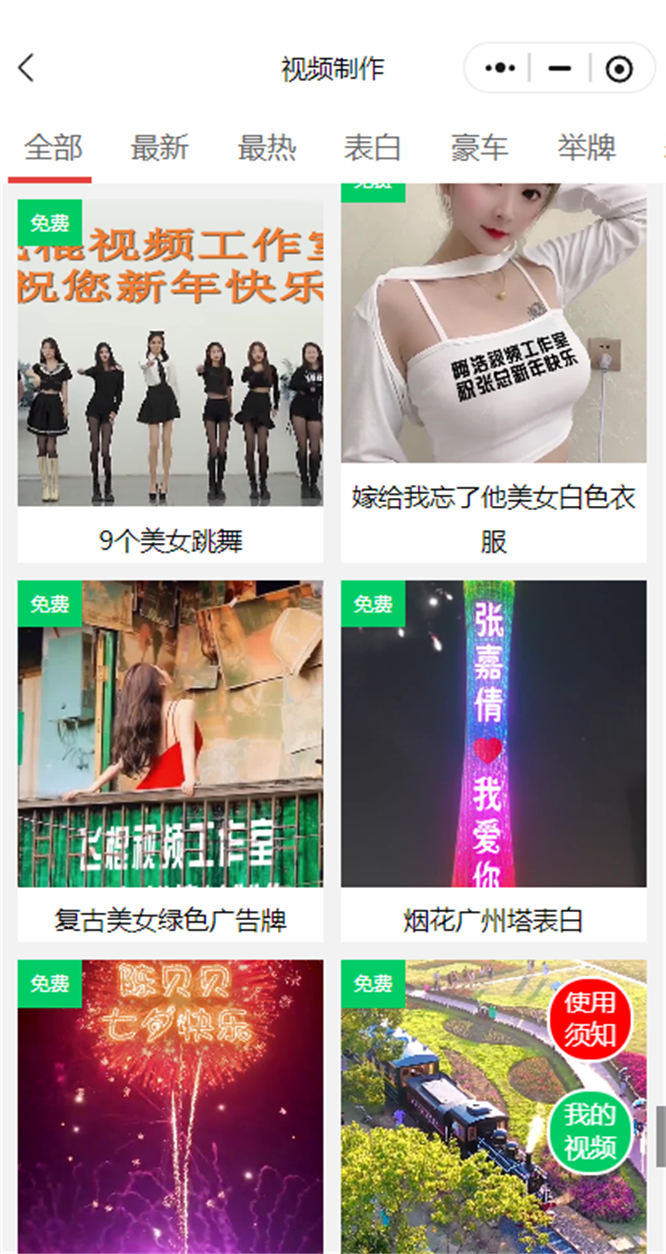The height and width of the screenshot is (1254, 666).
Task: Close the mini program with the circle icon
Action: 620,68
